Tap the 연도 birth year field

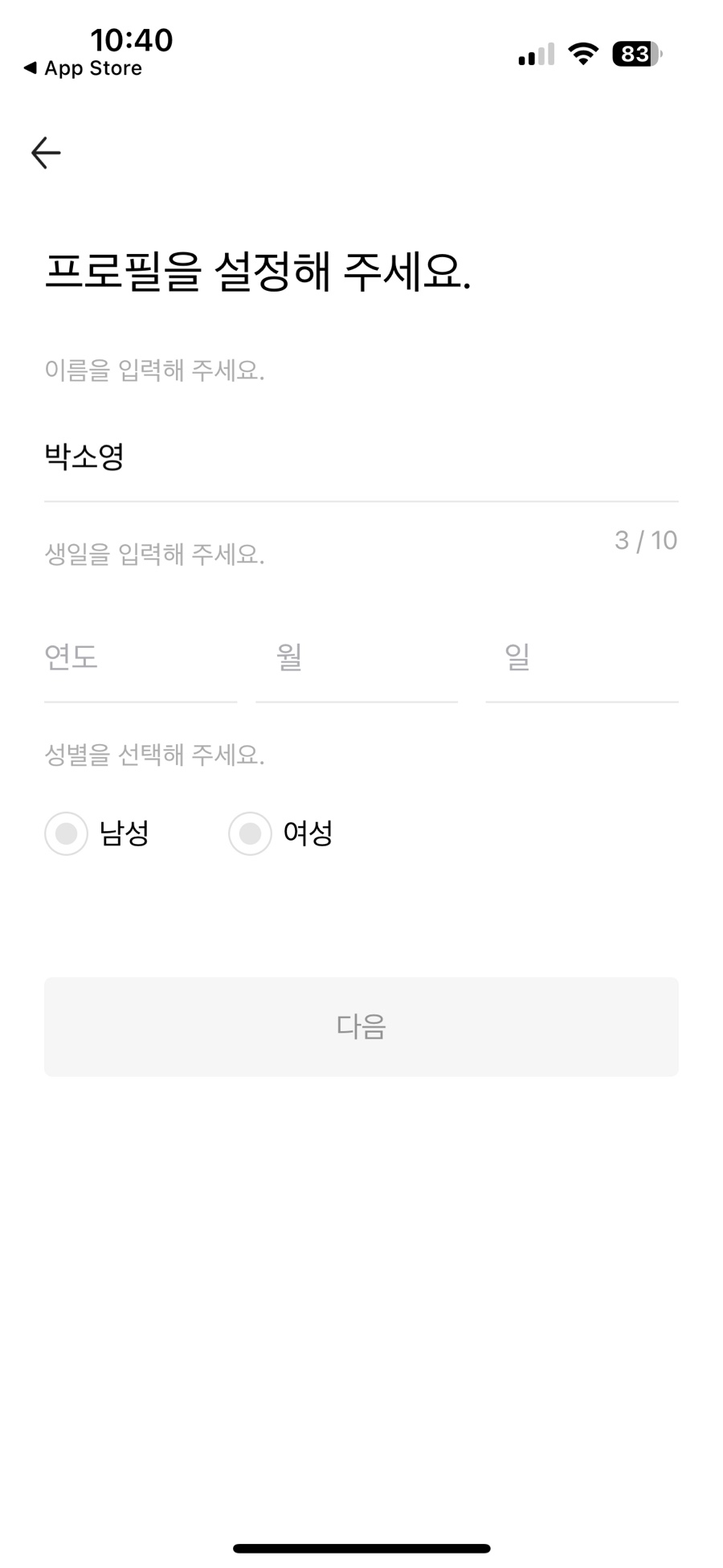tap(141, 657)
